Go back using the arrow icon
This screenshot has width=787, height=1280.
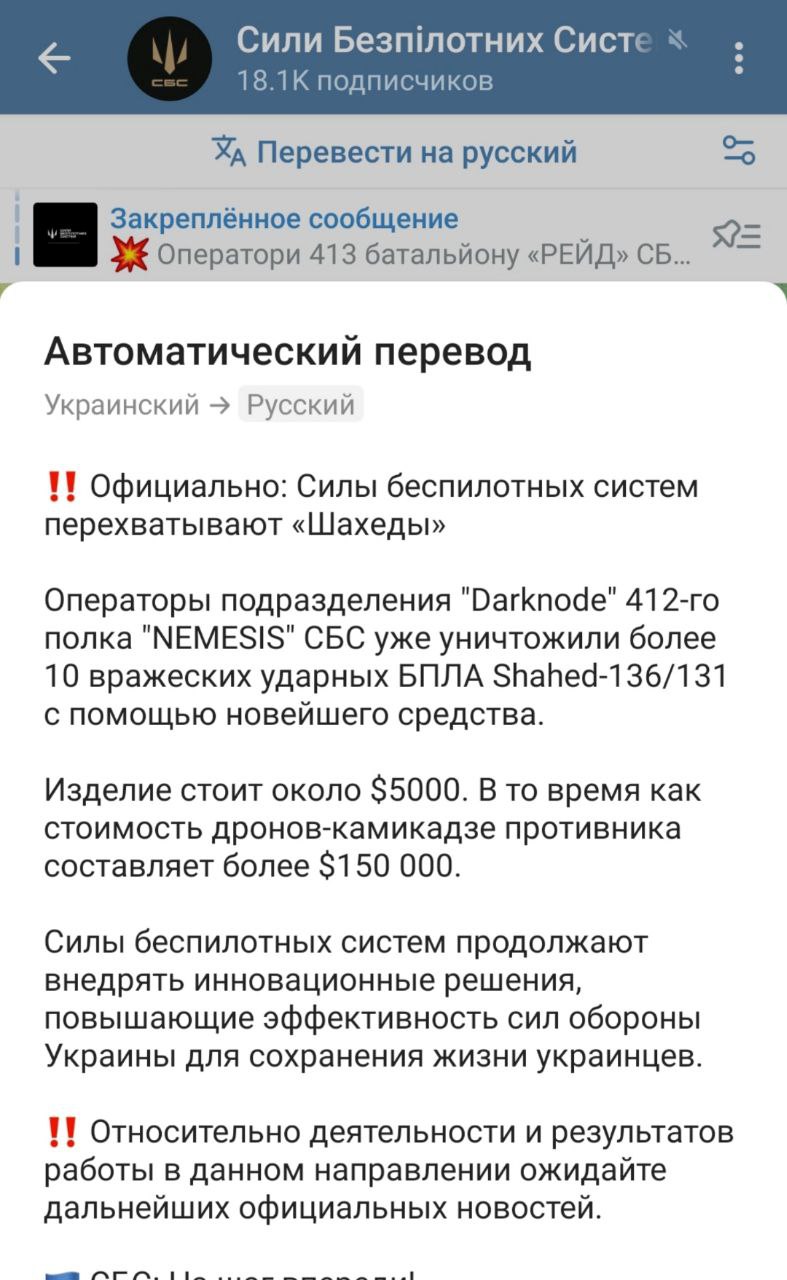pos(54,59)
